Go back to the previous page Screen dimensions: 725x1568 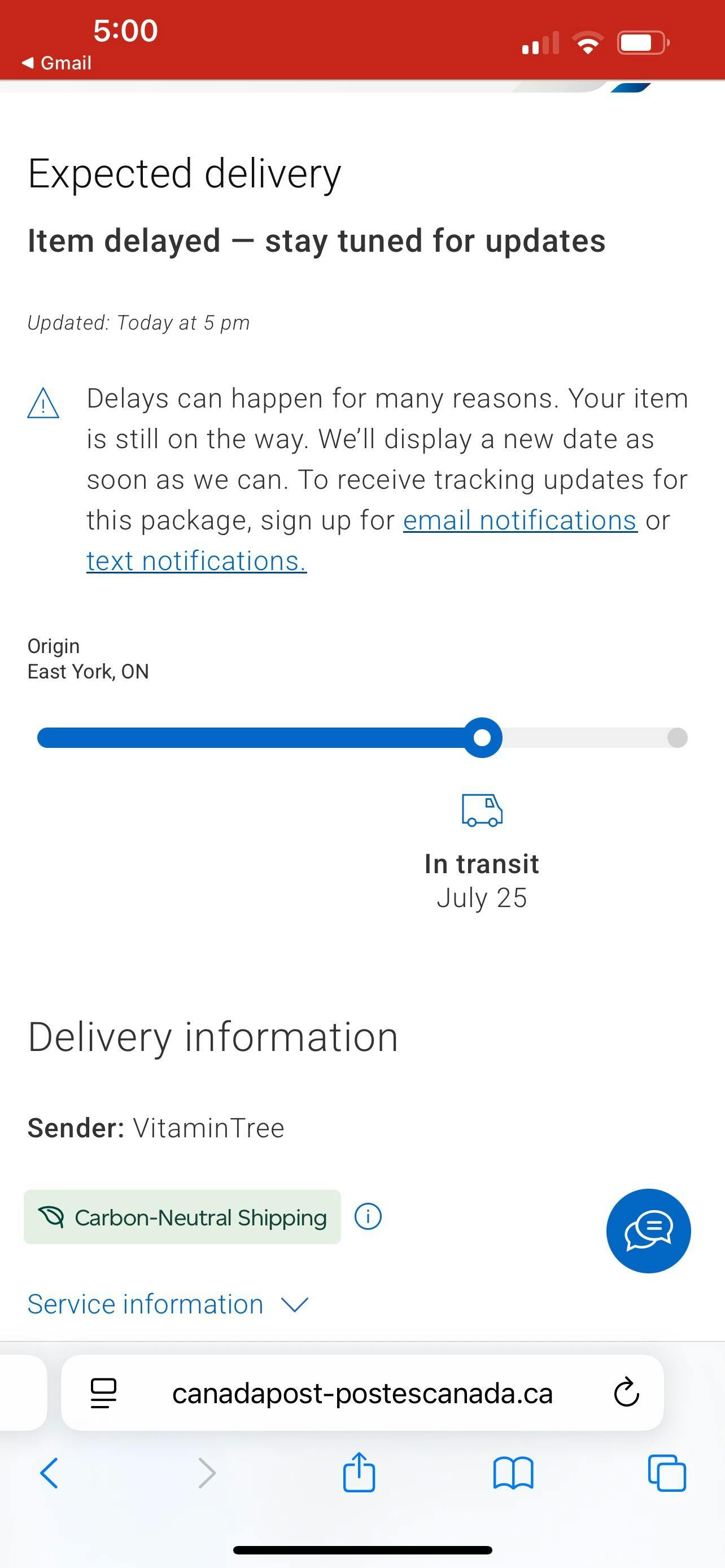point(49,1473)
